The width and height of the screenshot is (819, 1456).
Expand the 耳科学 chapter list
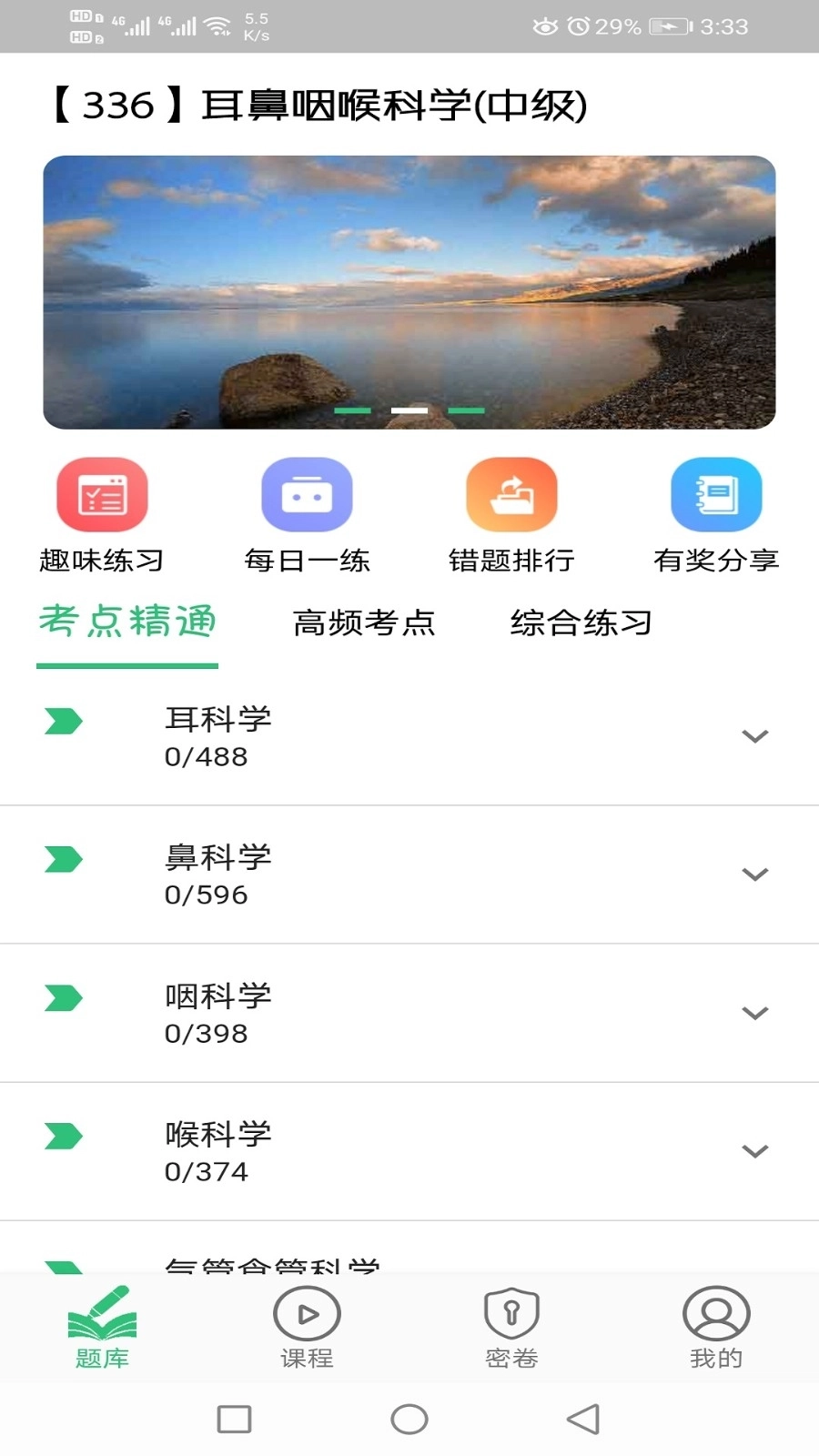pyautogui.click(x=753, y=735)
